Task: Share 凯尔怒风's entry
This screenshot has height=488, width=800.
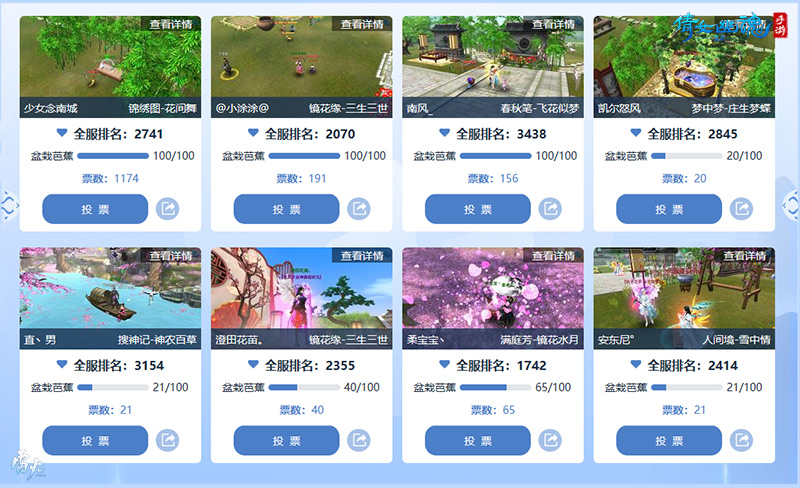Action: tap(741, 209)
